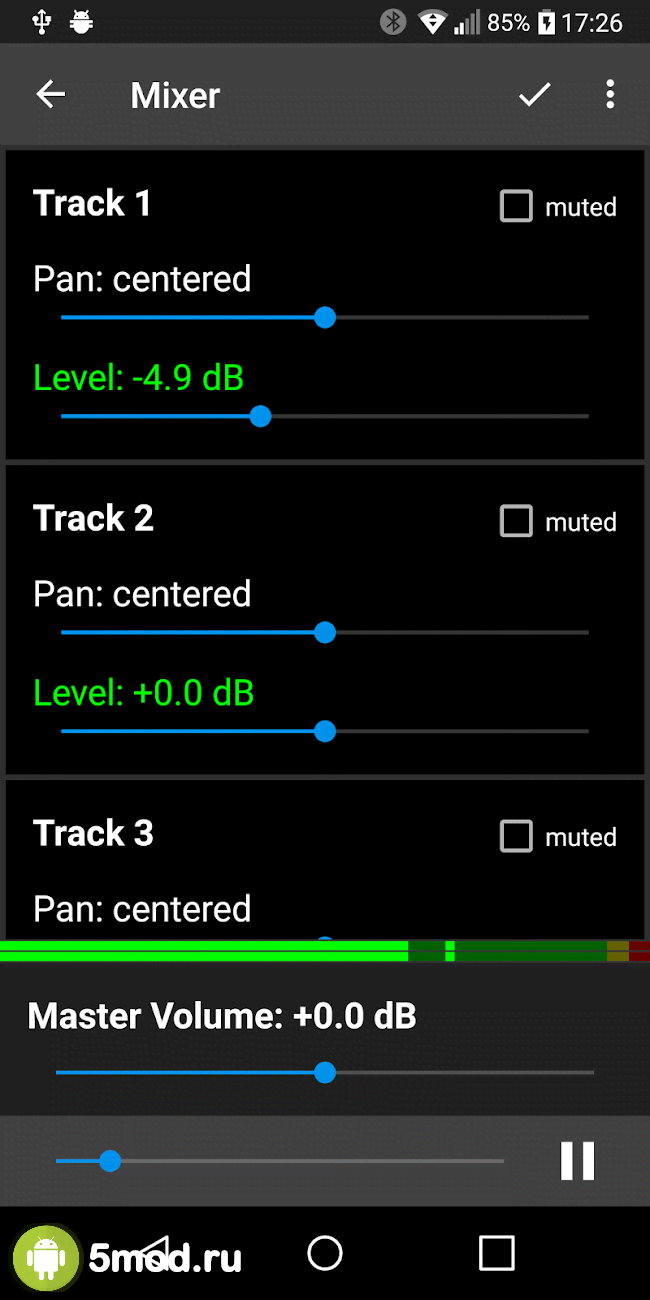Pause the playback

tap(577, 1161)
